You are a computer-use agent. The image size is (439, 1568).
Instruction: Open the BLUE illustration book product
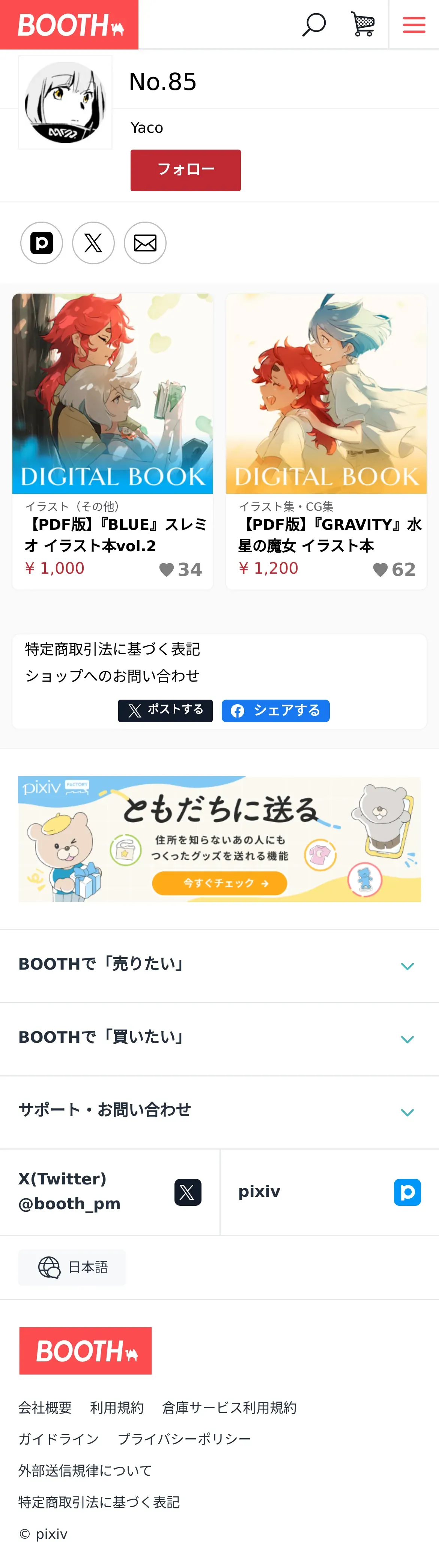coord(113,394)
